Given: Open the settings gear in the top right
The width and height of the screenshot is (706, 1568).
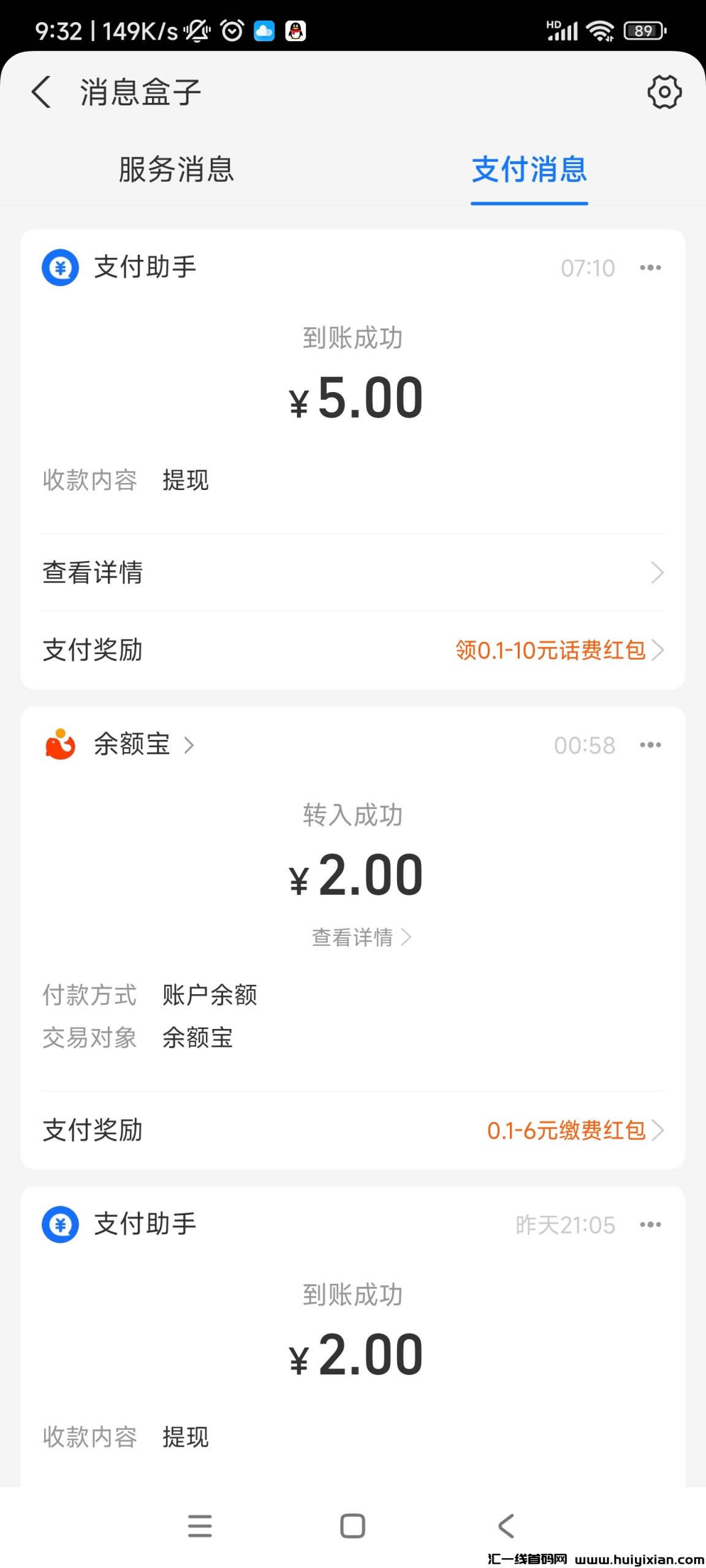Looking at the screenshot, I should [664, 92].
